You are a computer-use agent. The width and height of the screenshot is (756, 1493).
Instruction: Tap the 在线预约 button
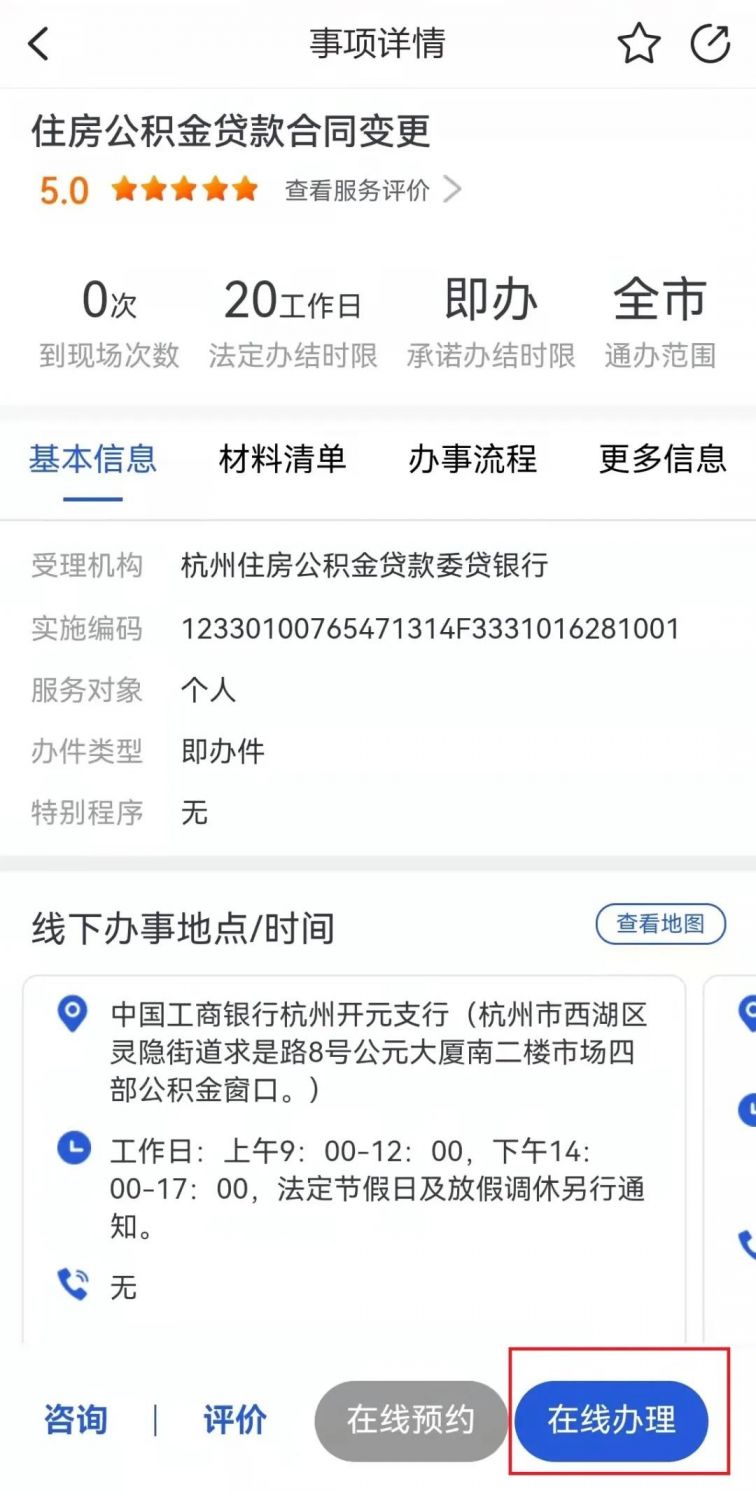(411, 1420)
